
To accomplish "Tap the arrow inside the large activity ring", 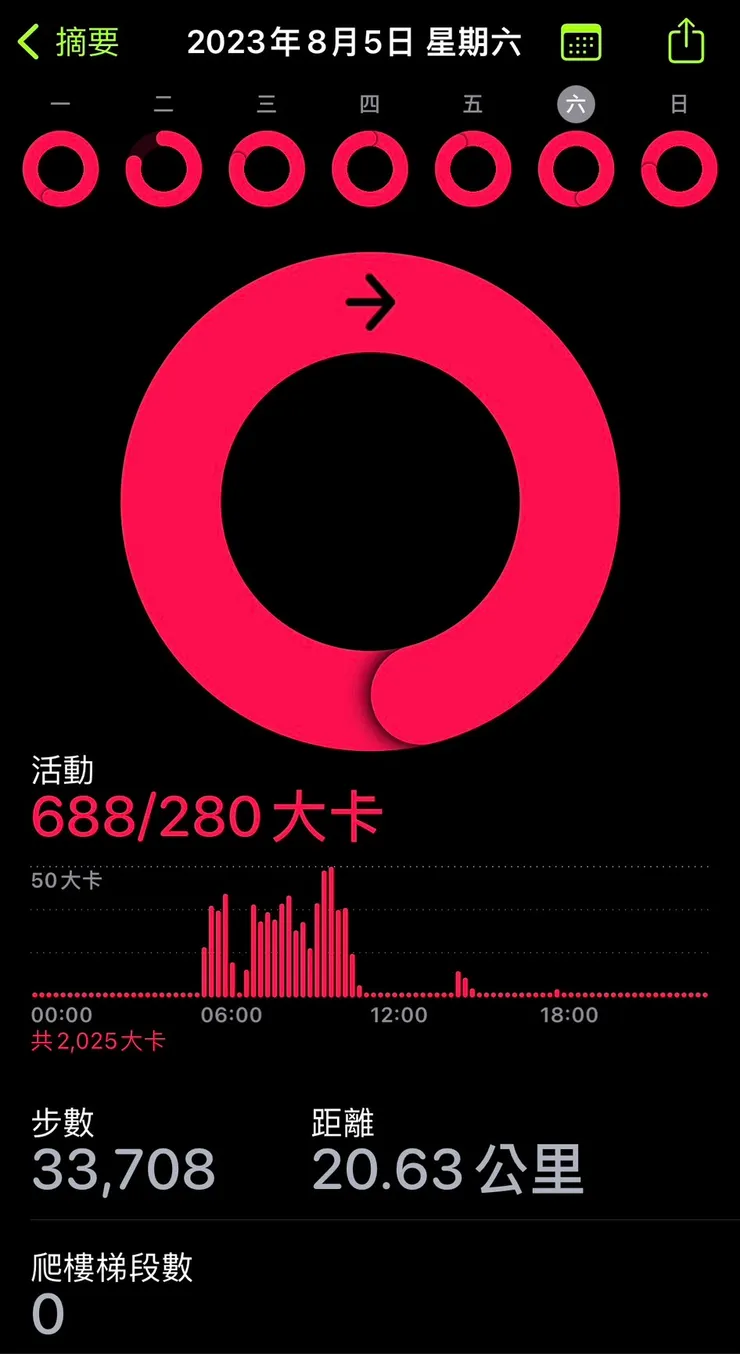I will coord(371,300).
